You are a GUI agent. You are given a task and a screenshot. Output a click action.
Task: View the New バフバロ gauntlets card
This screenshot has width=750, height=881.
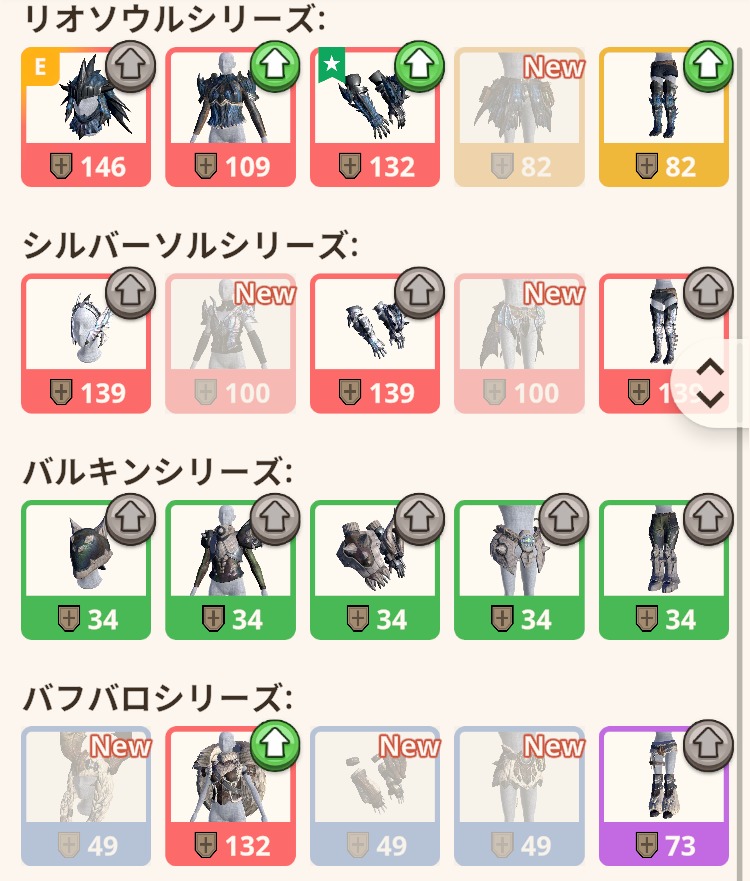(x=375, y=797)
